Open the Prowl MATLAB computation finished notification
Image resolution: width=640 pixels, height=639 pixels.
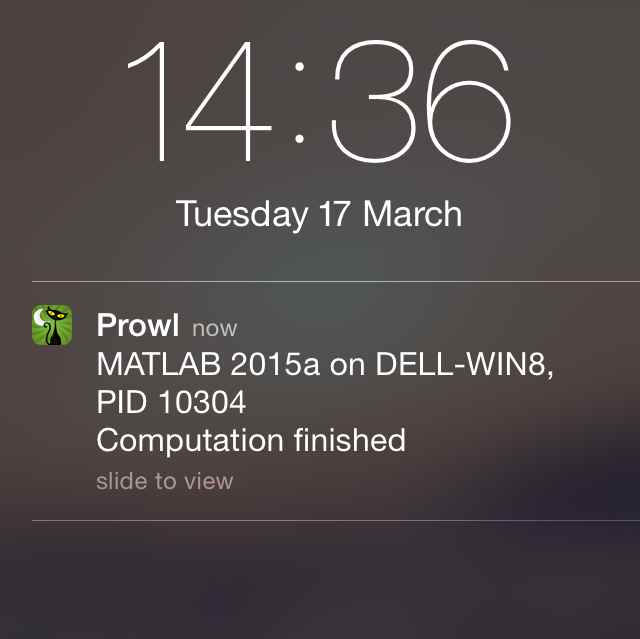pyautogui.click(x=336, y=401)
